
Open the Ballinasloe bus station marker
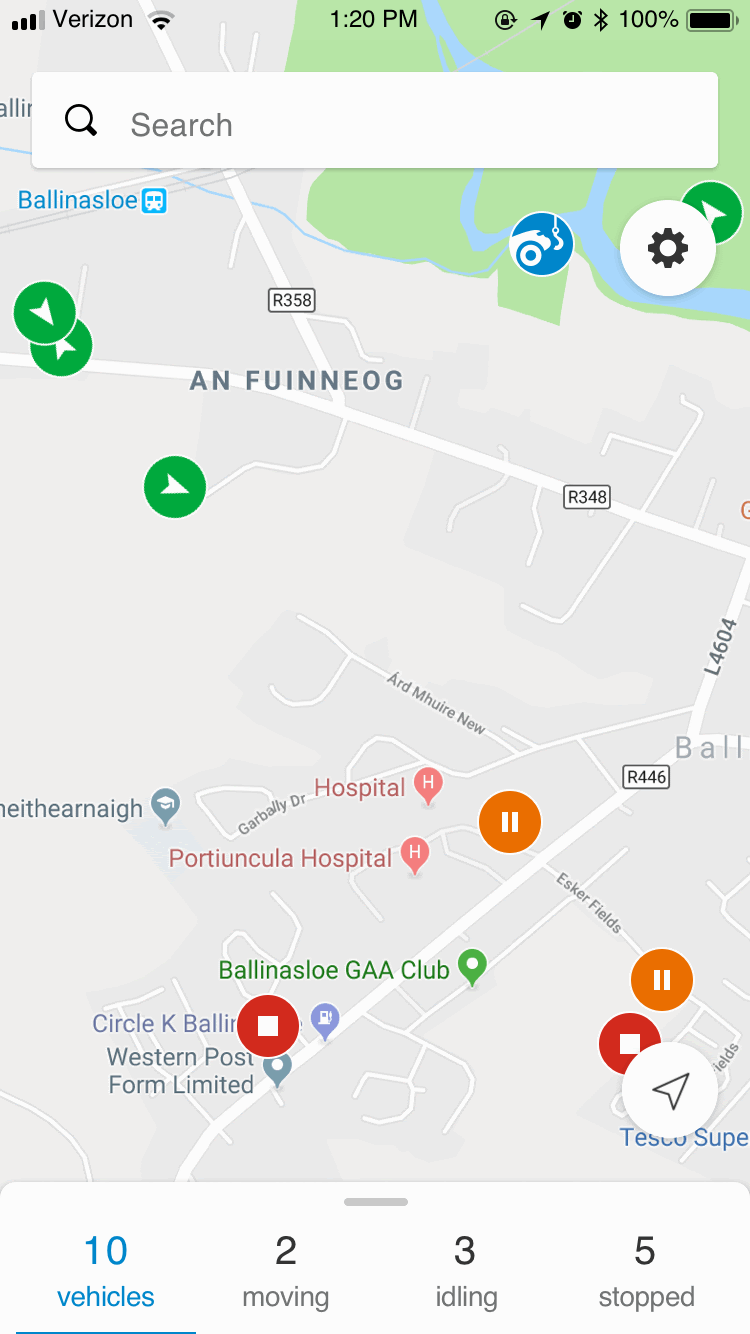pos(154,201)
